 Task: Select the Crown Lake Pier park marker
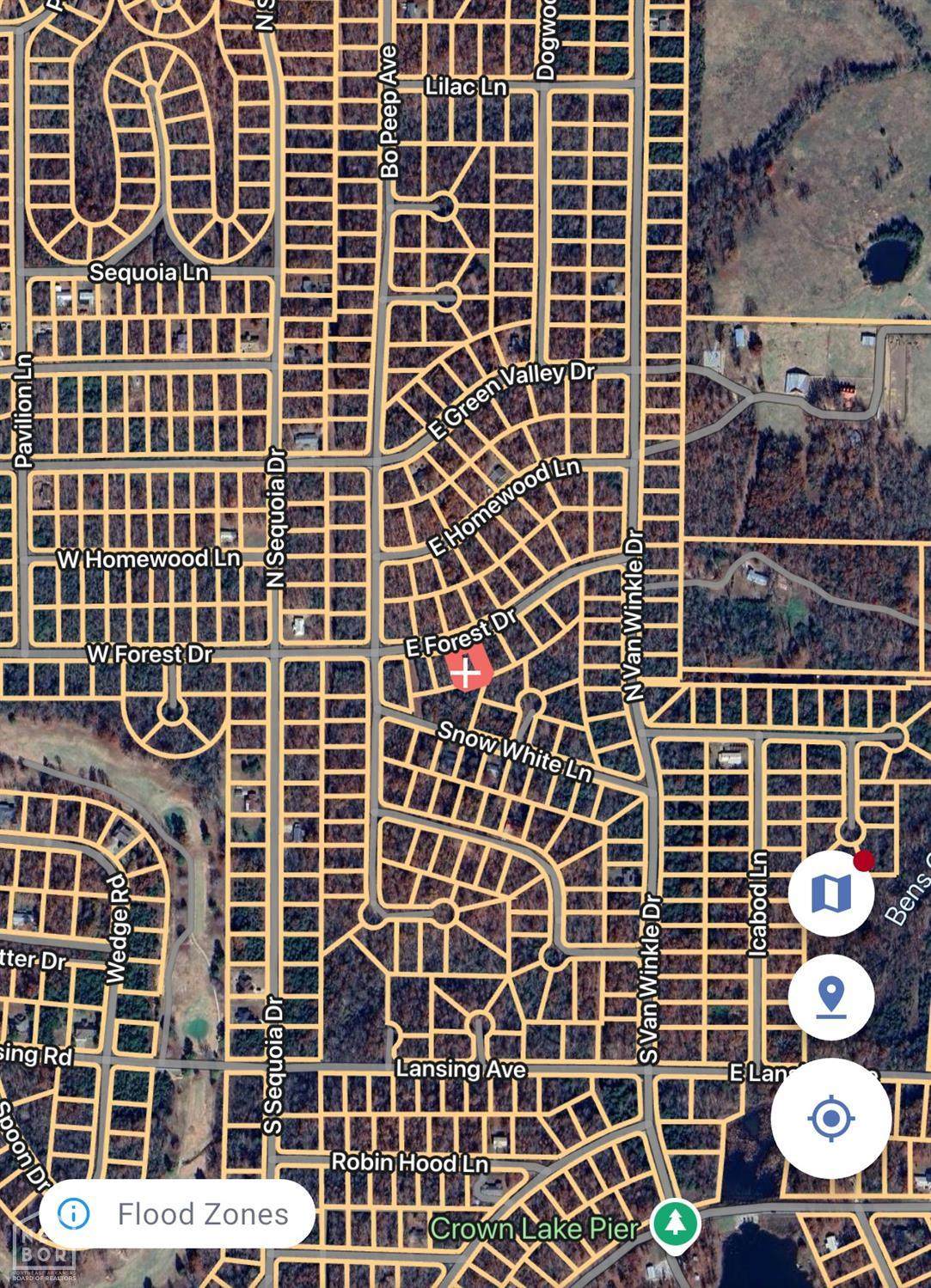[674, 1224]
